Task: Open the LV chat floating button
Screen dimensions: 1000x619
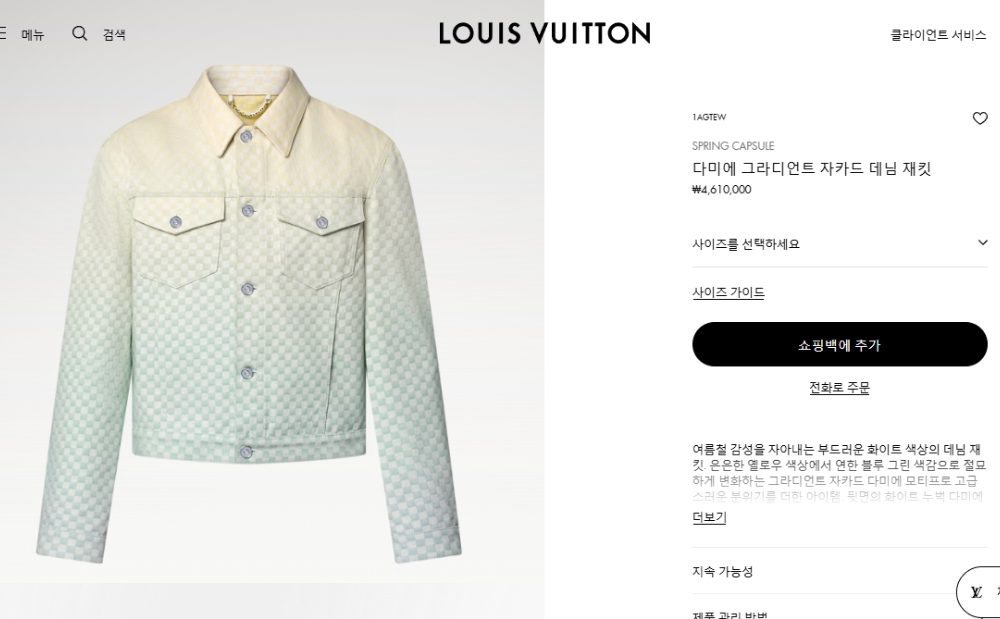Action: tap(978, 591)
